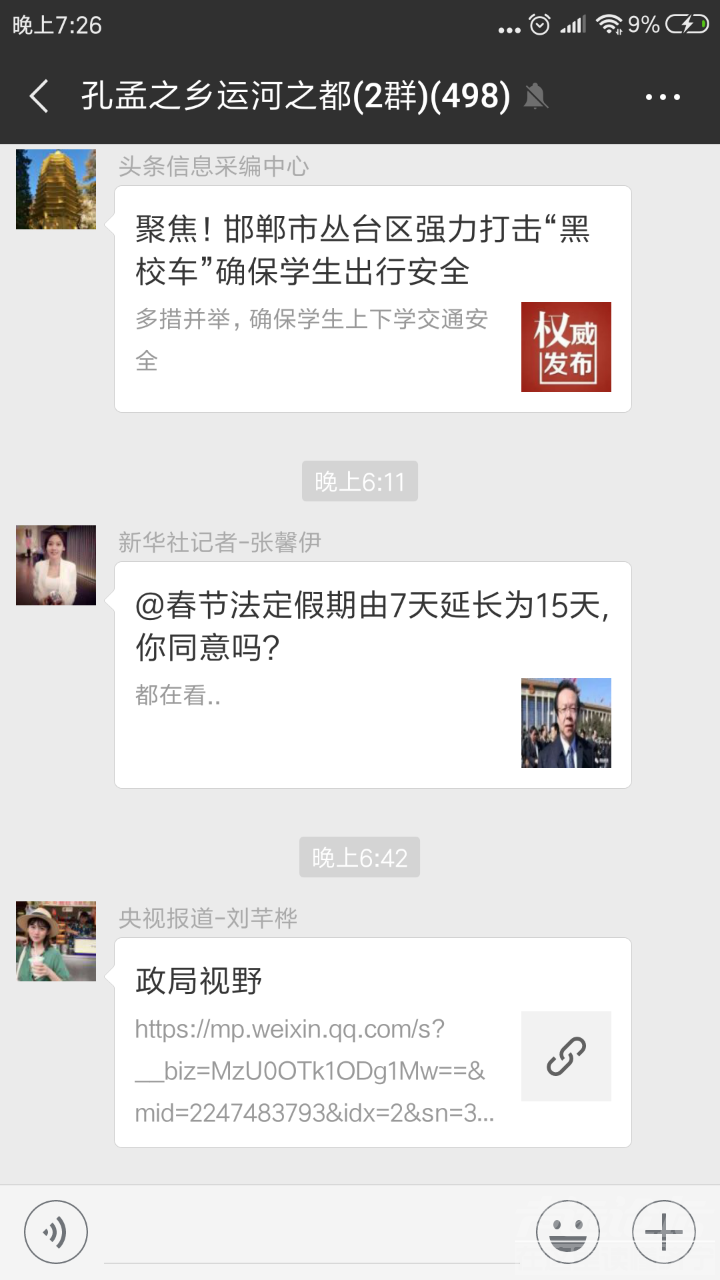720x1280 pixels.
Task: View 新华社记者-张馨伊 profile avatar
Action: 56,565
